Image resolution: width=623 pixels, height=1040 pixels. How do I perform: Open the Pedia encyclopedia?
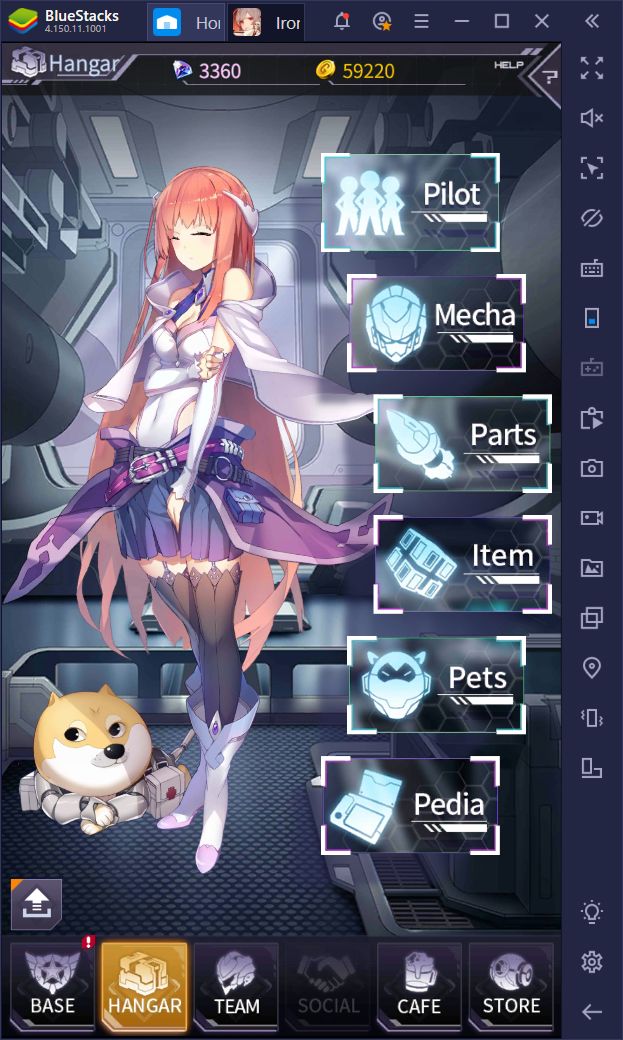[410, 806]
